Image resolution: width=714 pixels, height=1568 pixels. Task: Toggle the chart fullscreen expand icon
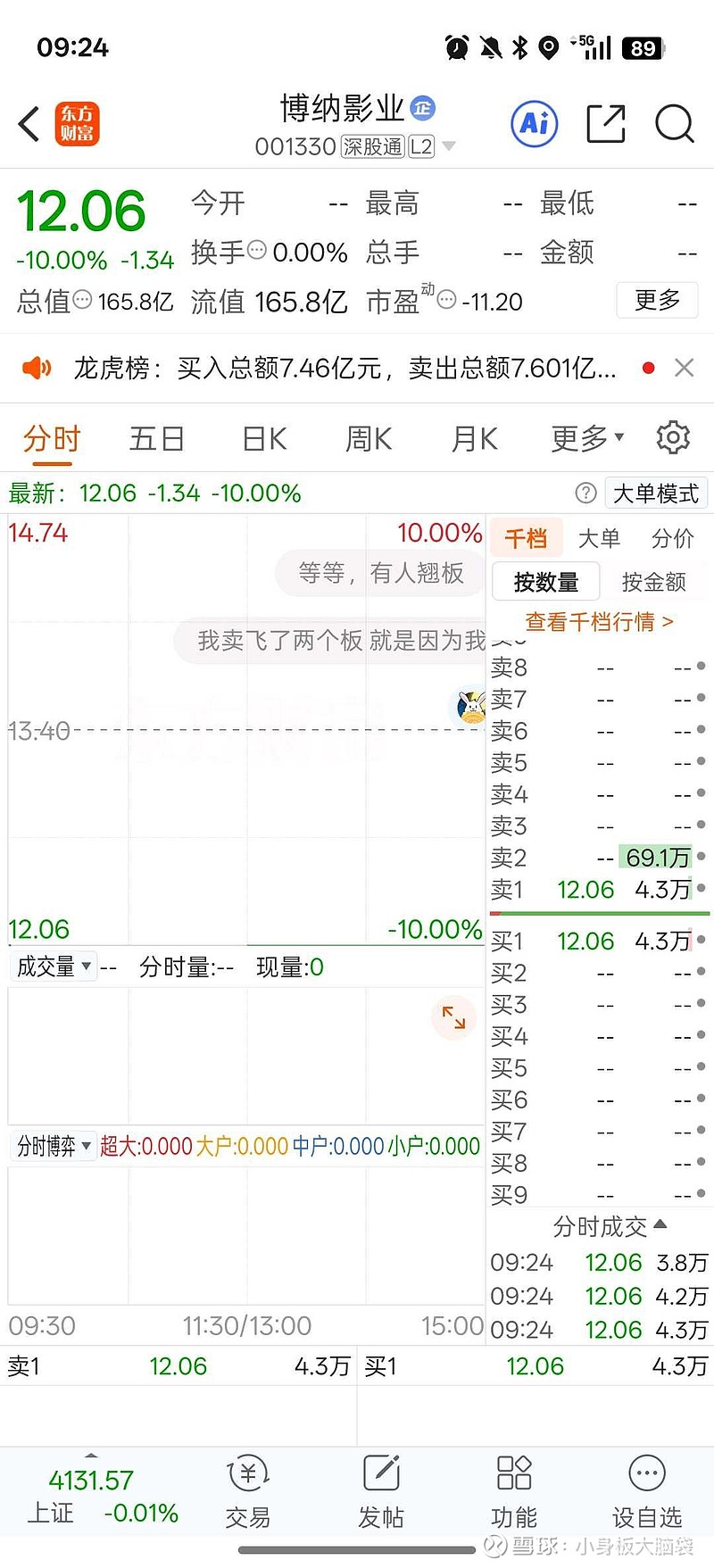(x=454, y=1016)
